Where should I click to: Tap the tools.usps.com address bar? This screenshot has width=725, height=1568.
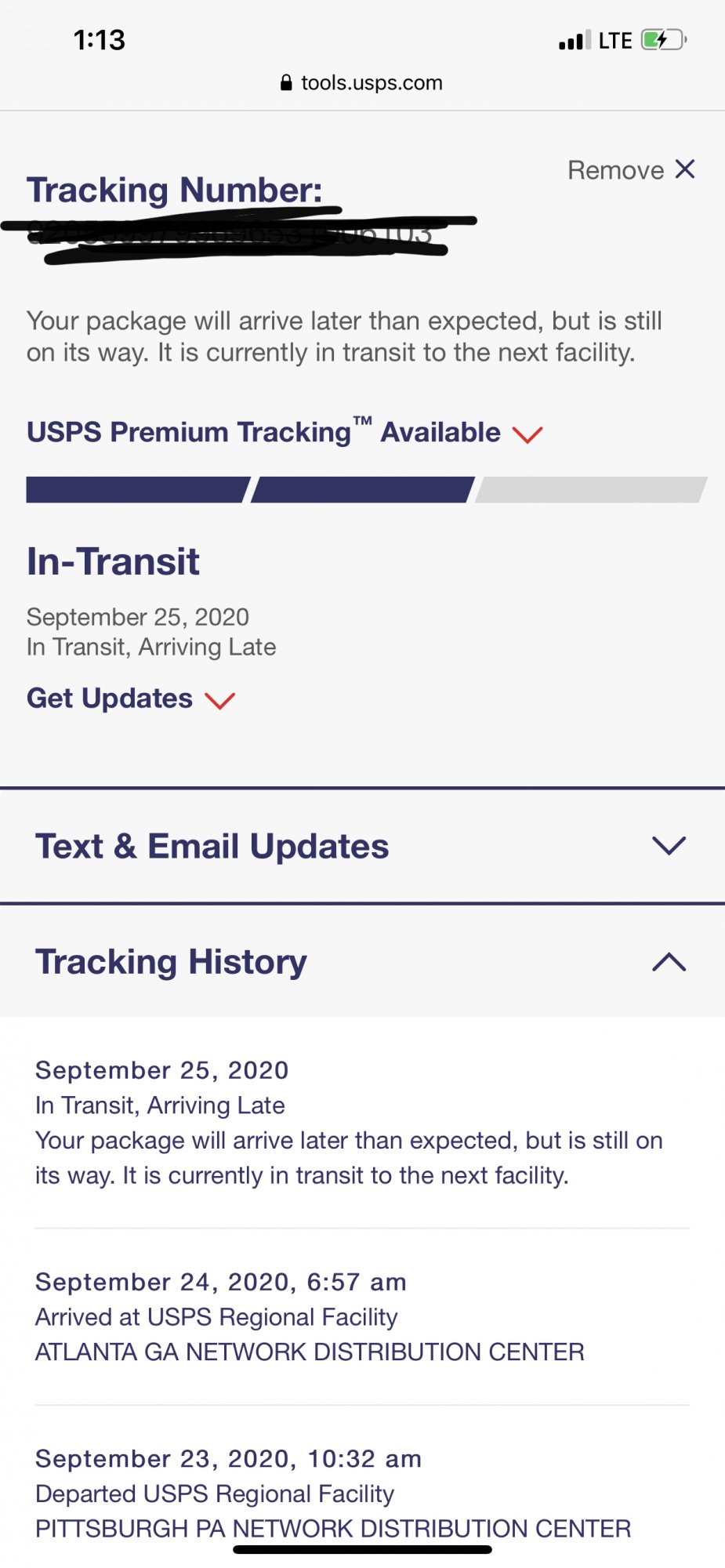click(x=362, y=83)
